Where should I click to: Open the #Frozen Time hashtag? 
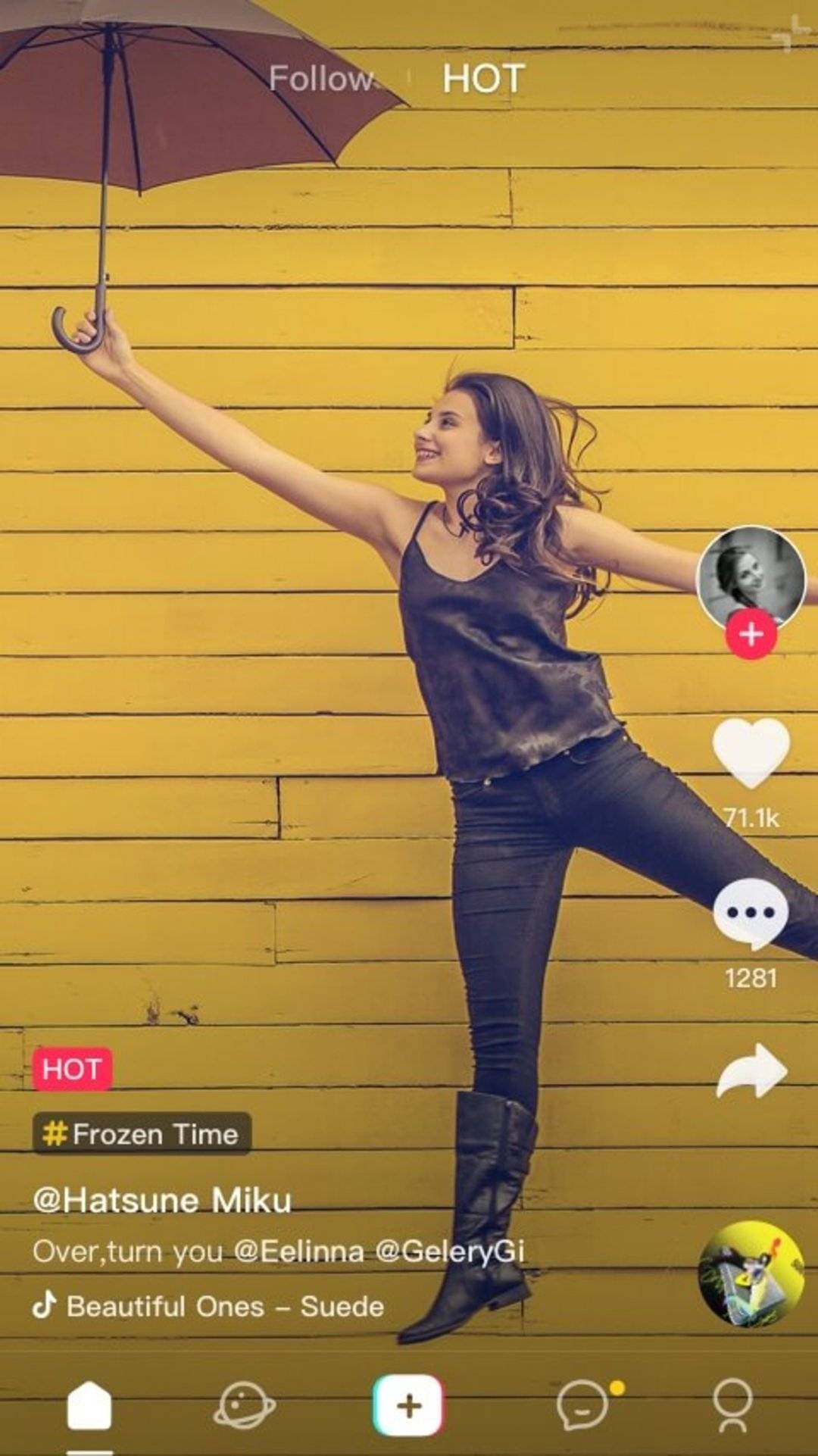pyautogui.click(x=142, y=1134)
